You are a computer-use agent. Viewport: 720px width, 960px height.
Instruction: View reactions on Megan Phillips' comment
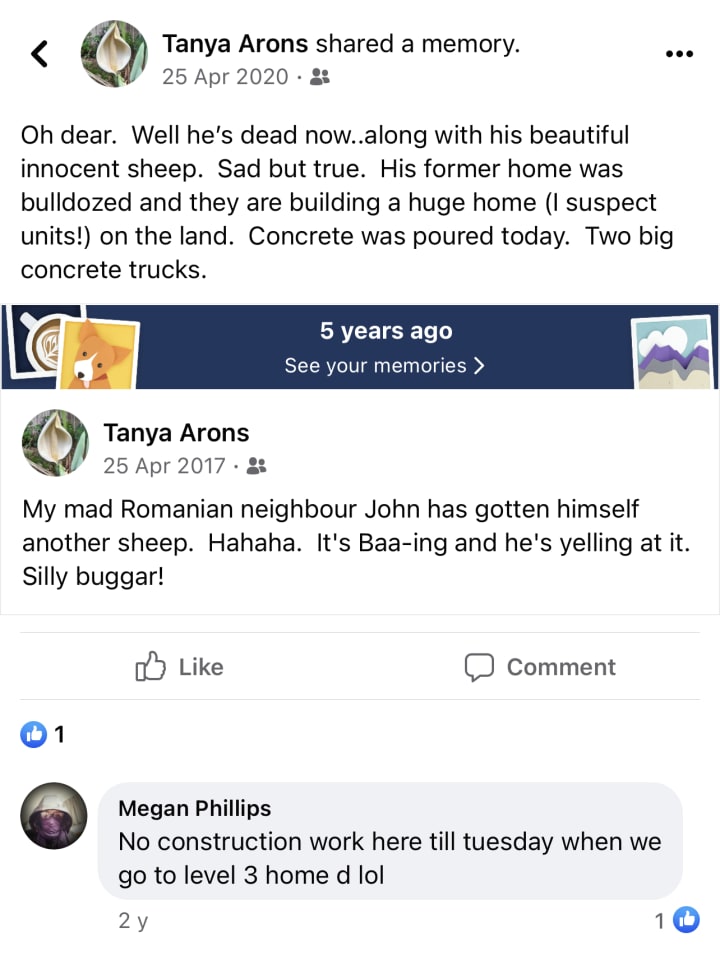678,920
